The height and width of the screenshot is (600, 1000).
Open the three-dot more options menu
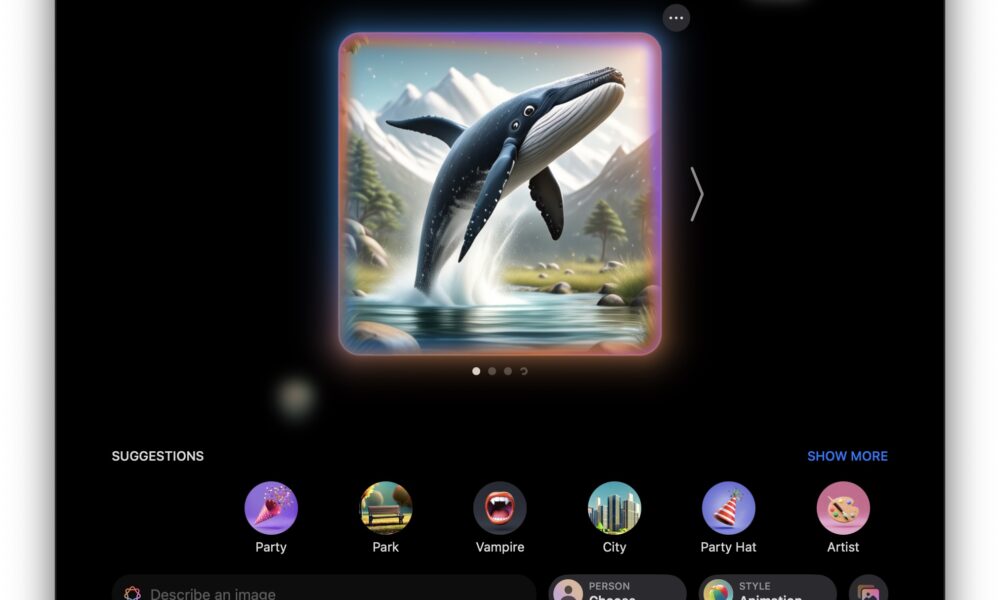click(x=676, y=18)
